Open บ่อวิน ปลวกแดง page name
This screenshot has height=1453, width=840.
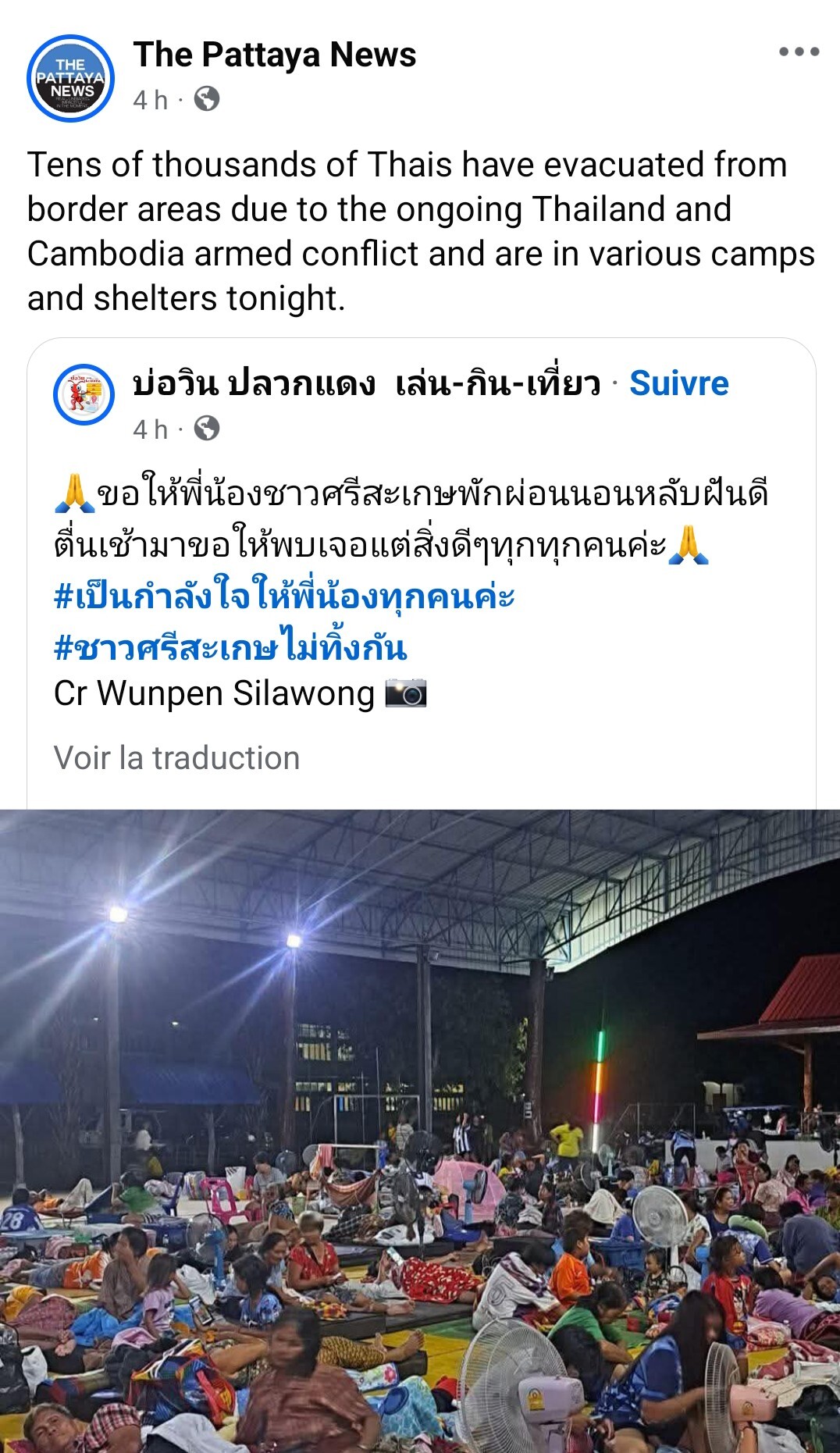pos(366,383)
